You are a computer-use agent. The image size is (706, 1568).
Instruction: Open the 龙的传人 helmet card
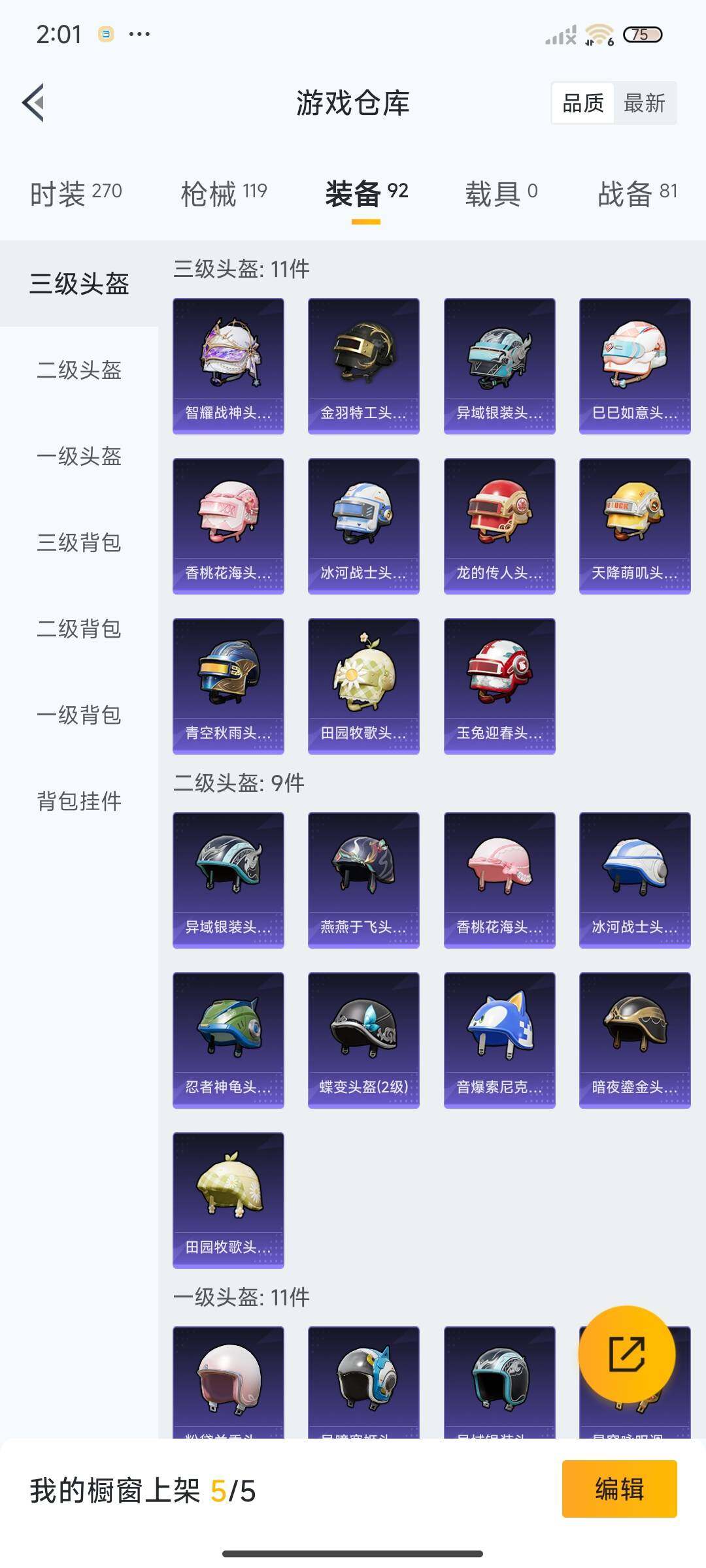tap(499, 526)
